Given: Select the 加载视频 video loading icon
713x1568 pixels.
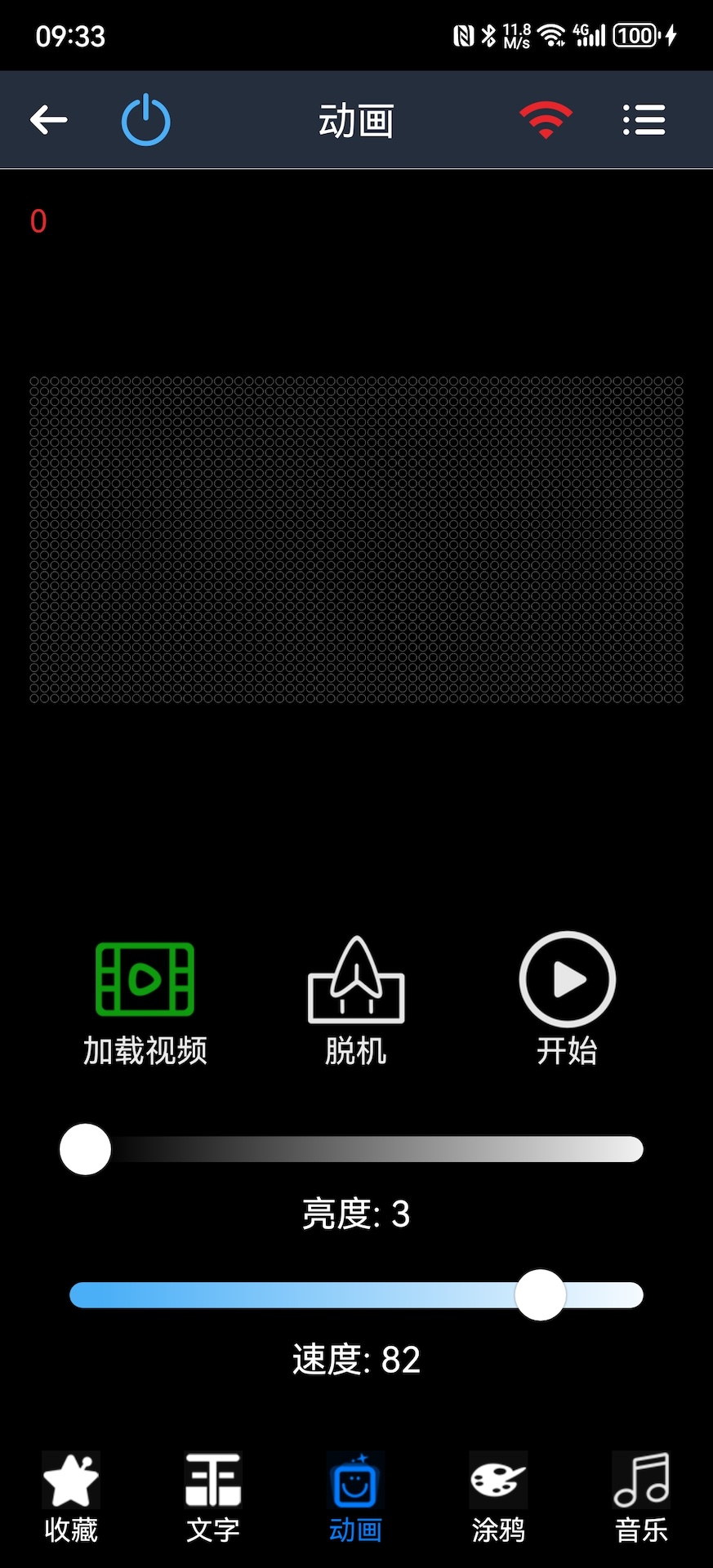Looking at the screenshot, I should point(144,980).
